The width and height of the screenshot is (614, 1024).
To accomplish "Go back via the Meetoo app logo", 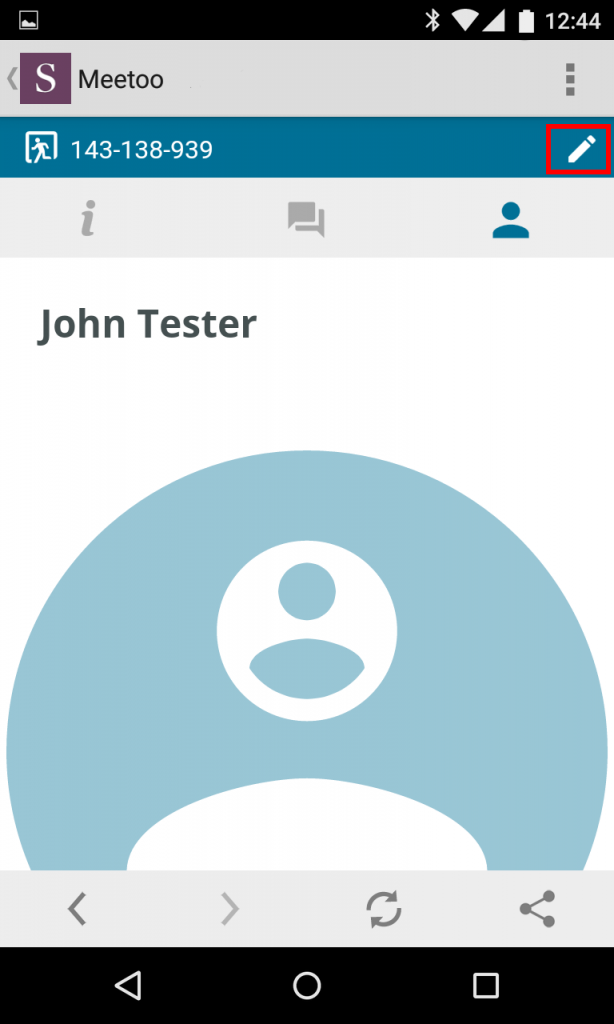I will tap(45, 79).
